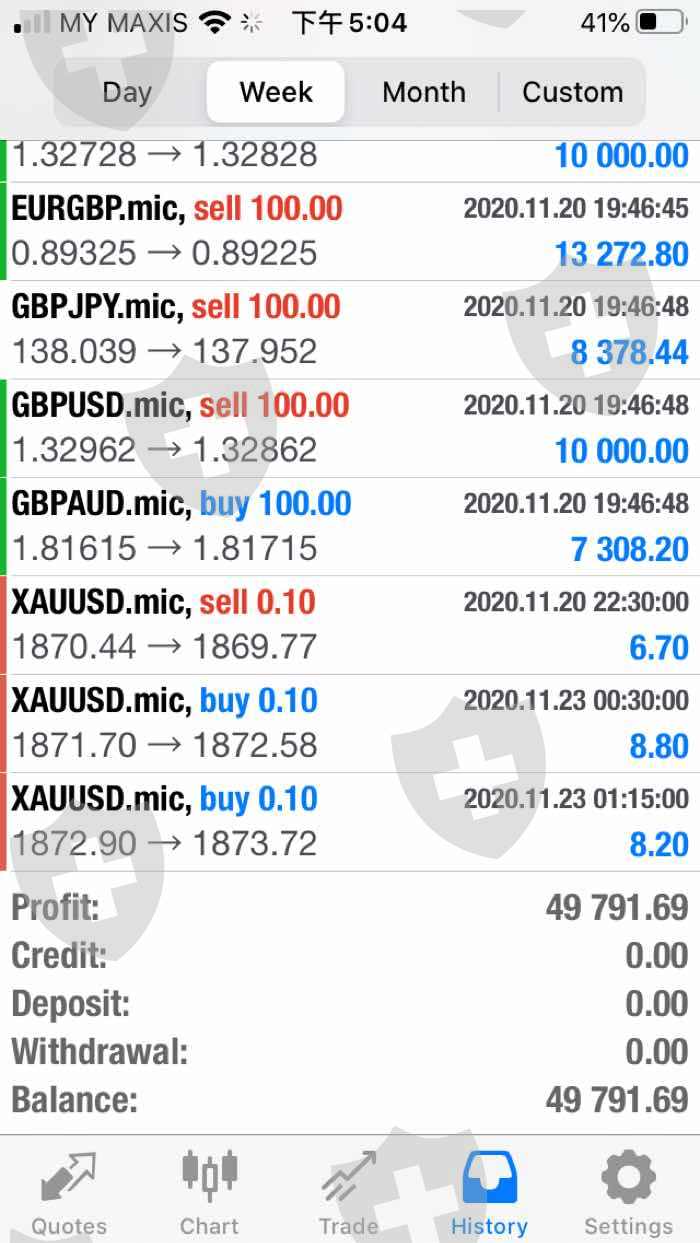Open the GBPUSD.mic sell 100.00 trade
Screen dimensions: 700x1243
click(350, 427)
